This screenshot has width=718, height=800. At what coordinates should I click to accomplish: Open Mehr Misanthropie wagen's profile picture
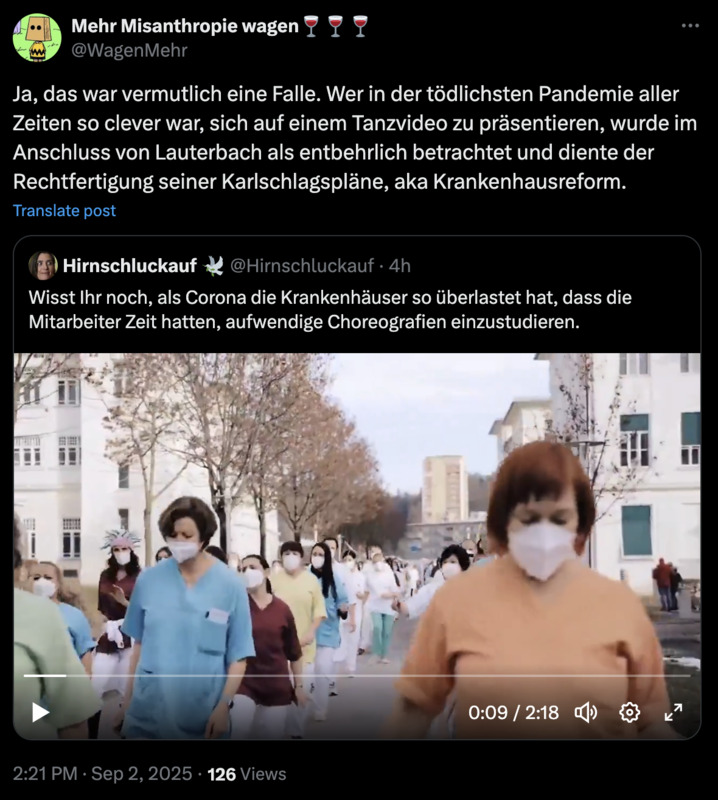click(37, 38)
